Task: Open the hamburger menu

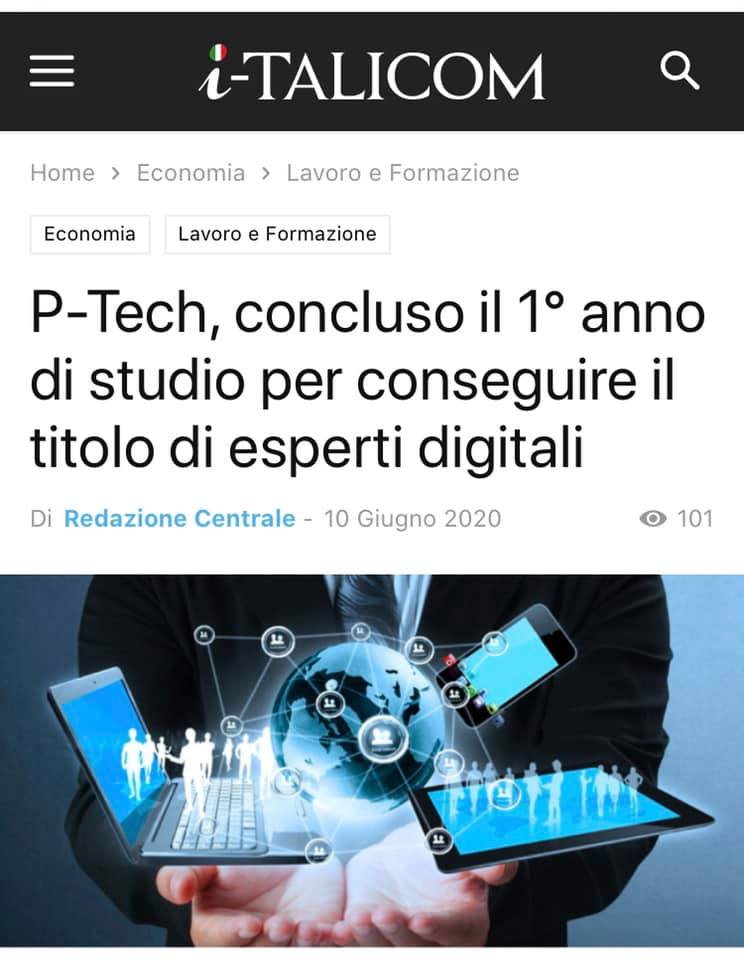Action: (52, 72)
